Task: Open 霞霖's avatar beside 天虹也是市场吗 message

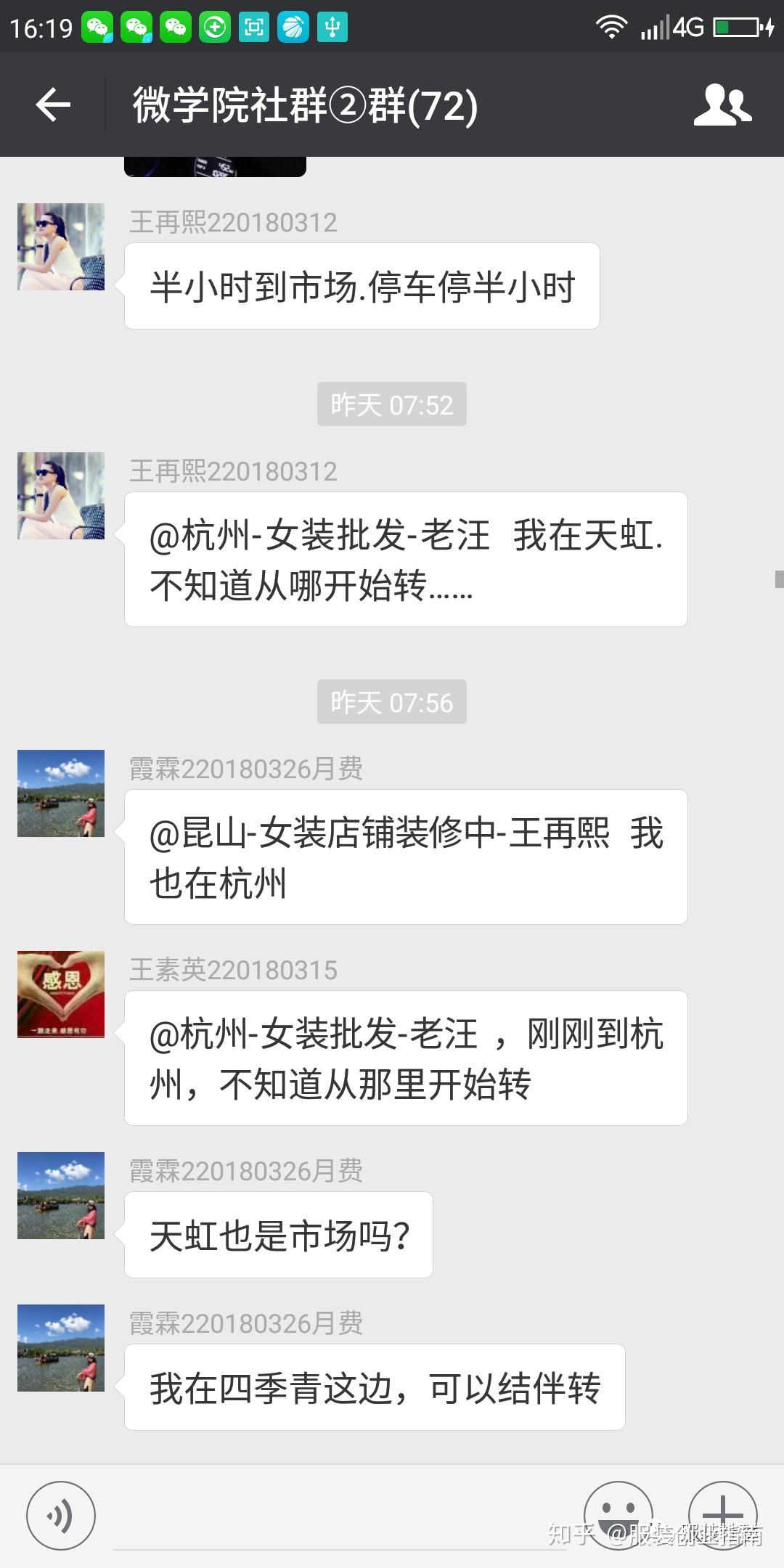Action: 61,1196
